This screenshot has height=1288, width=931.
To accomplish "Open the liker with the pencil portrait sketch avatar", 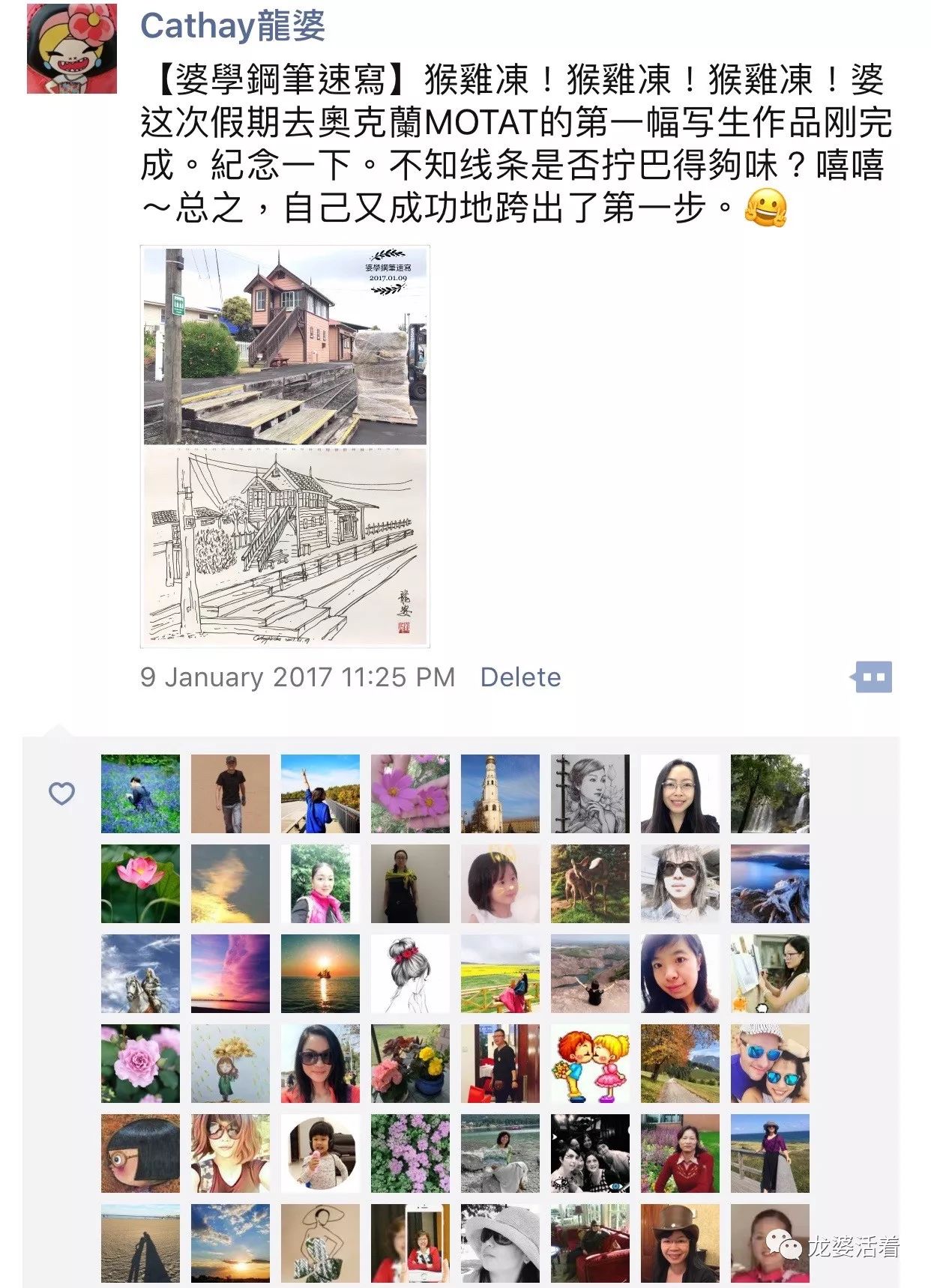I will tap(590, 793).
